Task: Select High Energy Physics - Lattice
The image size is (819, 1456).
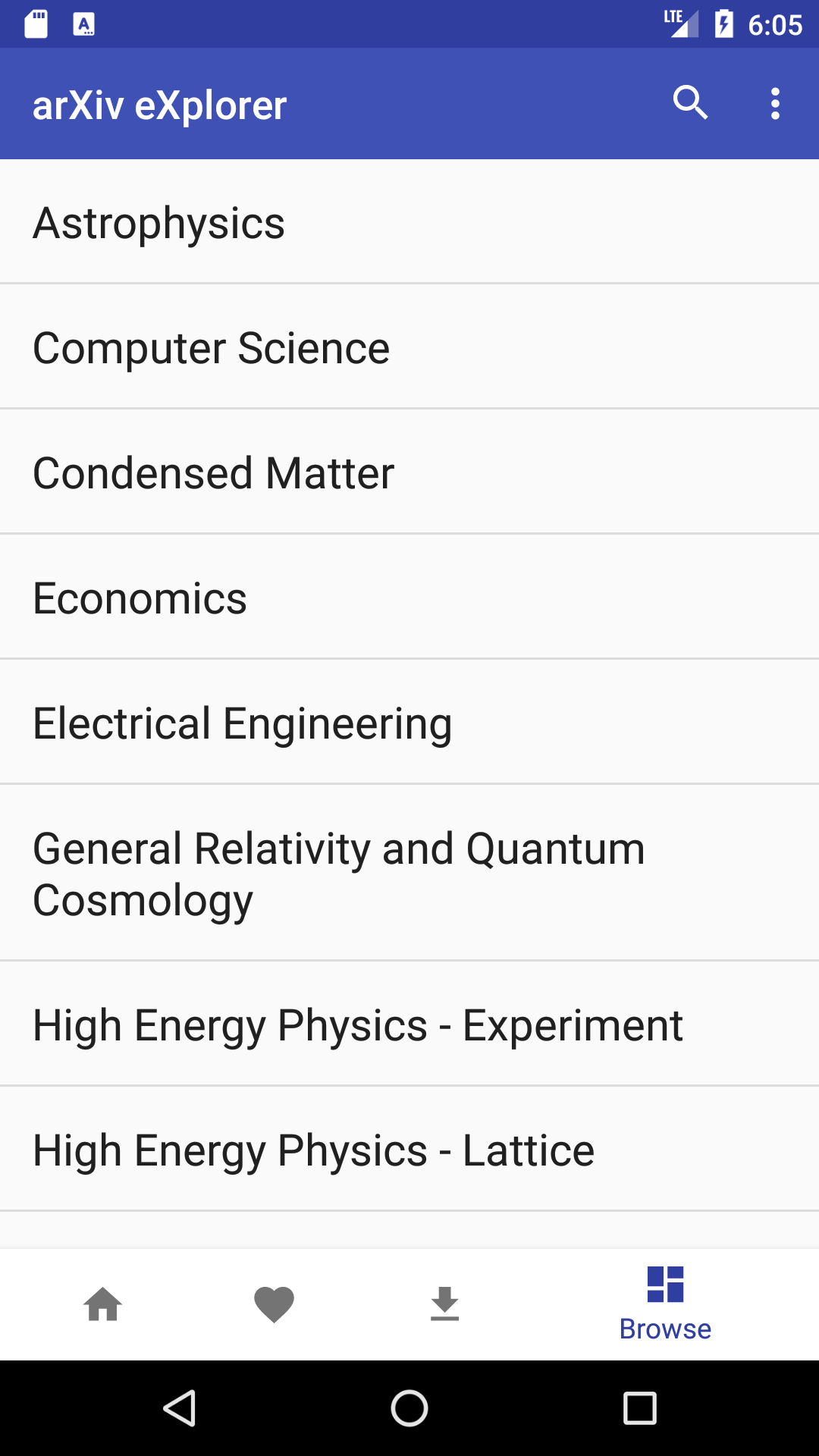Action: pyautogui.click(x=409, y=1150)
